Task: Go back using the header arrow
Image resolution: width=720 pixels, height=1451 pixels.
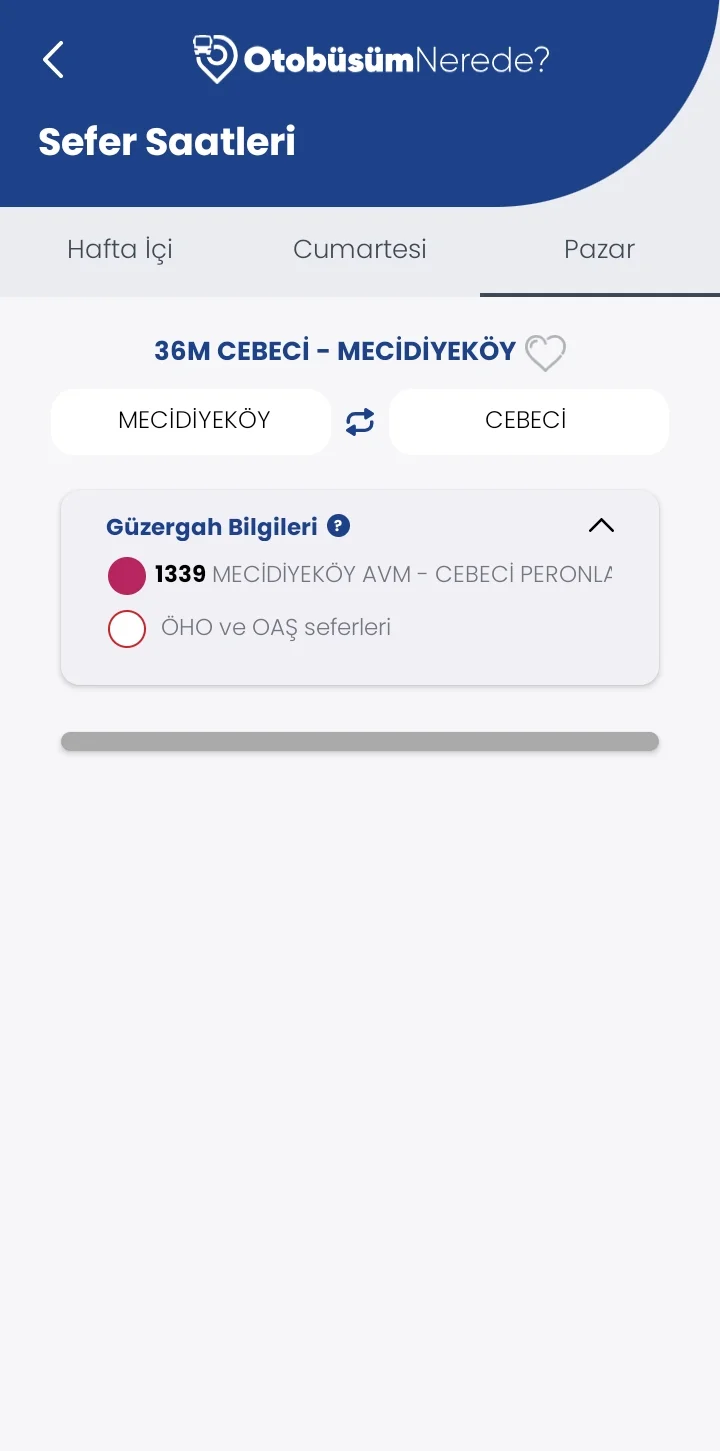Action: (54, 60)
